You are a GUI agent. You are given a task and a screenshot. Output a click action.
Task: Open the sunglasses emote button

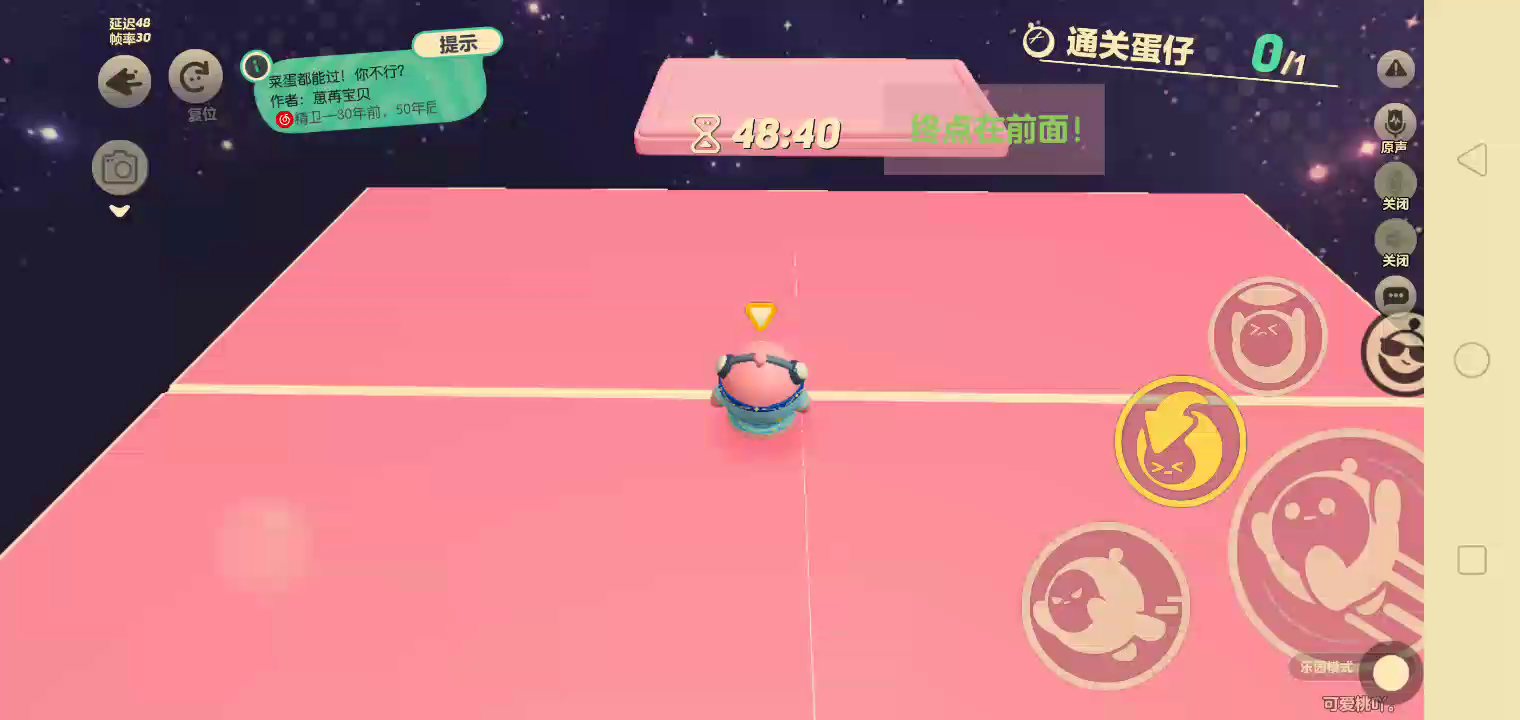point(1395,353)
